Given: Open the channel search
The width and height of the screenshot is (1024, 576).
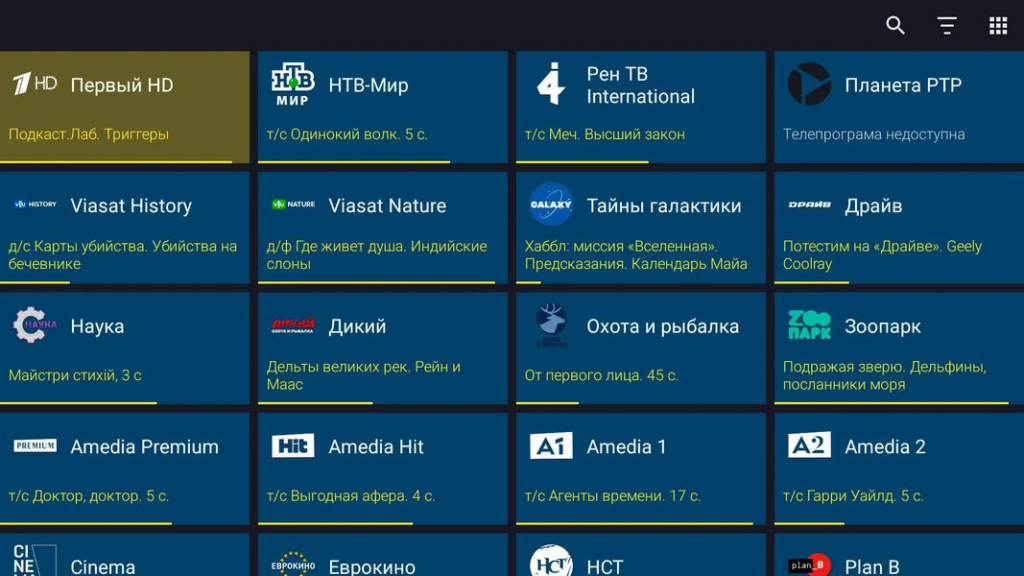Looking at the screenshot, I should (x=895, y=26).
